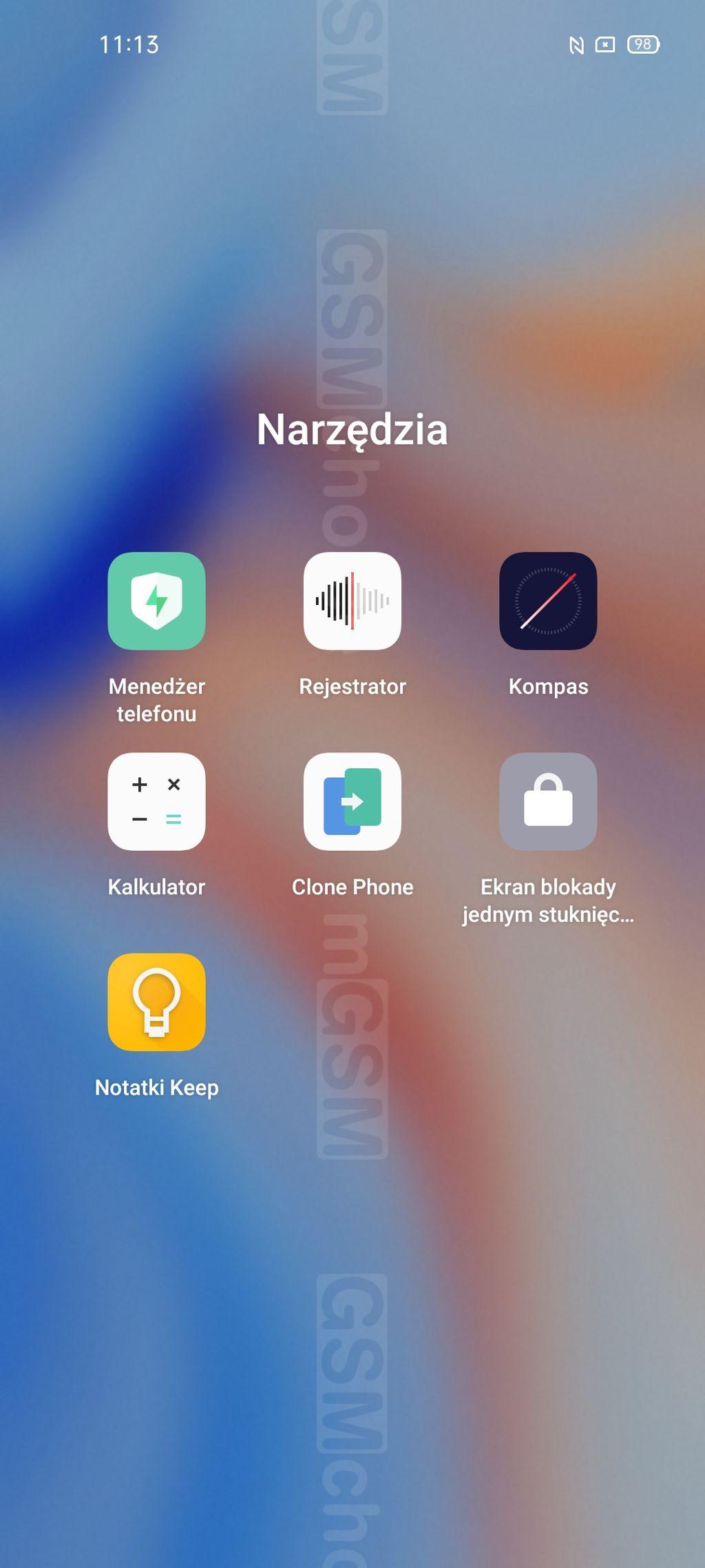Open Menedżer telefonu app
The width and height of the screenshot is (705, 1568).
coord(157,601)
